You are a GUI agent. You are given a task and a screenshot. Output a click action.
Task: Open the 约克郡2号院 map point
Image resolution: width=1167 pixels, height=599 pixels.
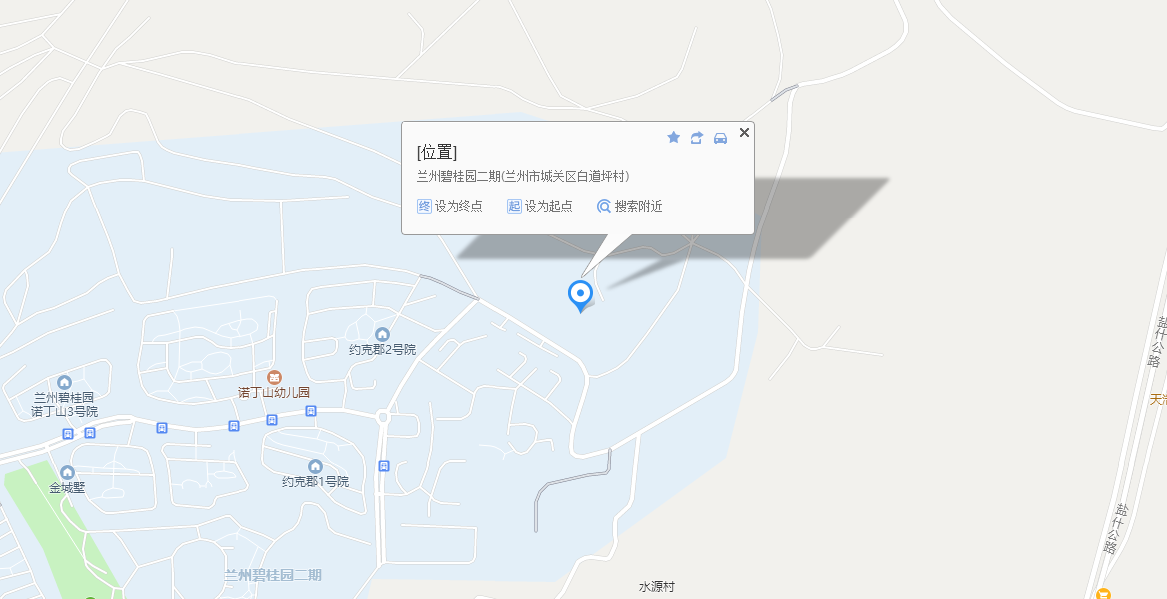pos(382,334)
